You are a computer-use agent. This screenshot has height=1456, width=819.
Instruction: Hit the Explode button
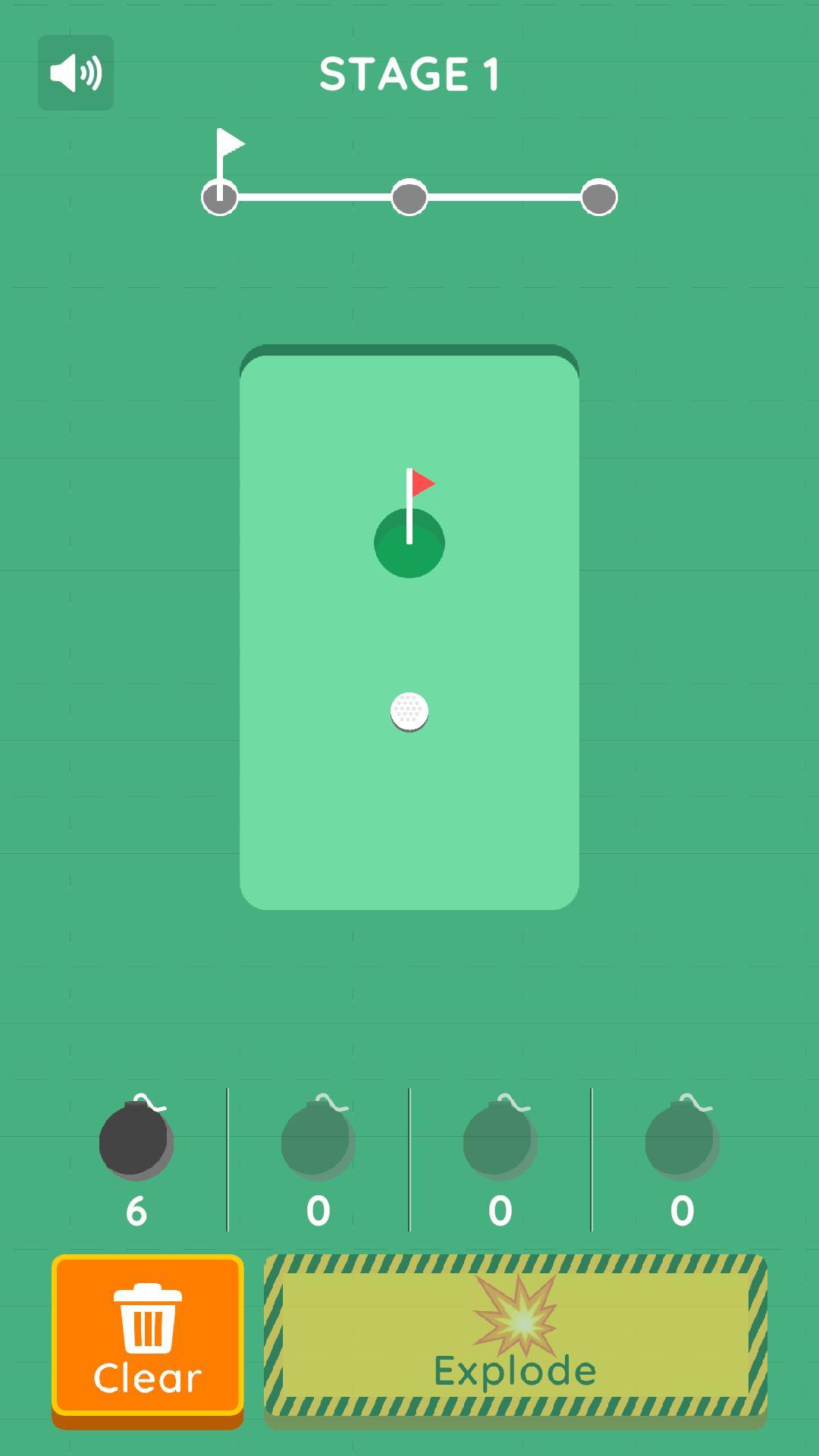(x=516, y=1336)
